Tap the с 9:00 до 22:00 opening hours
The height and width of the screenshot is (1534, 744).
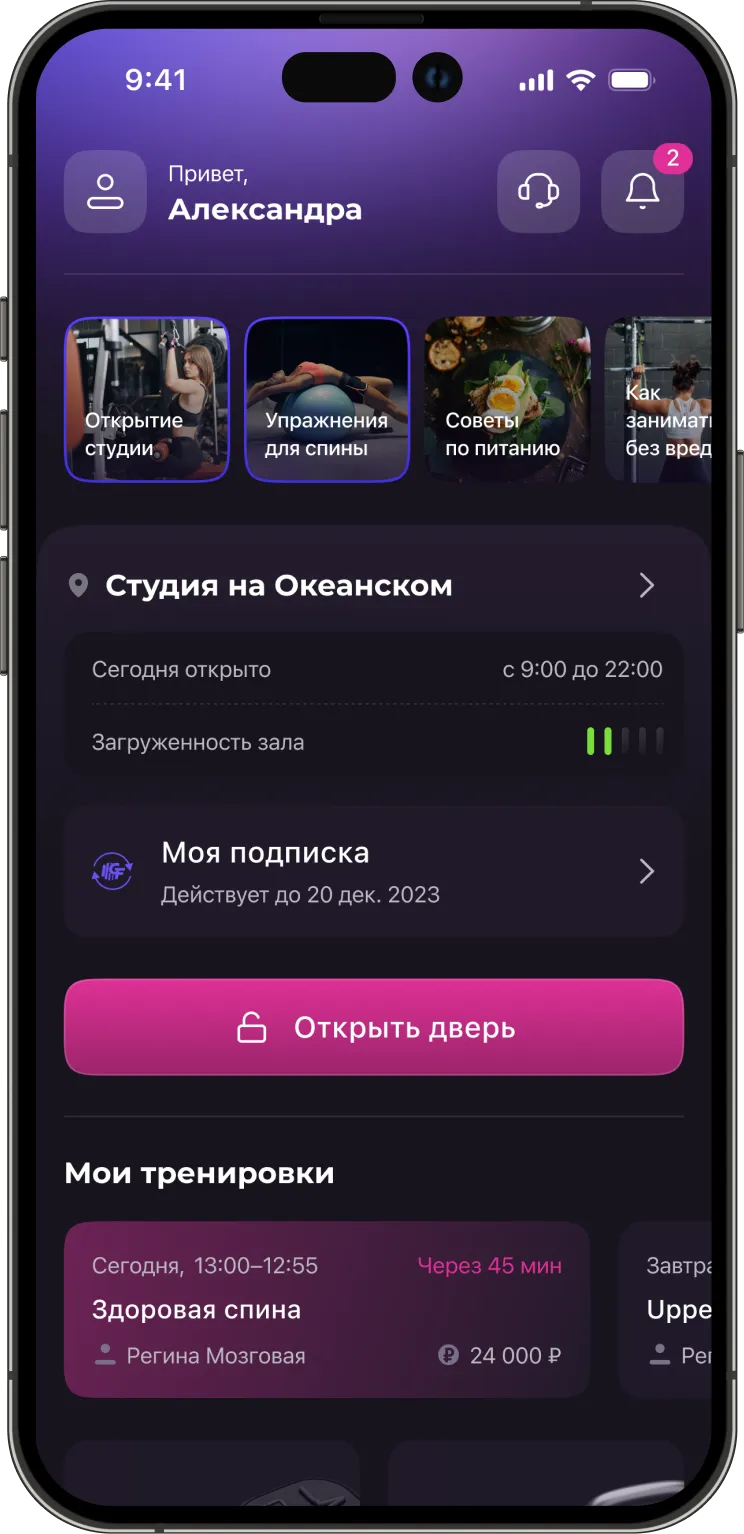coord(583,669)
